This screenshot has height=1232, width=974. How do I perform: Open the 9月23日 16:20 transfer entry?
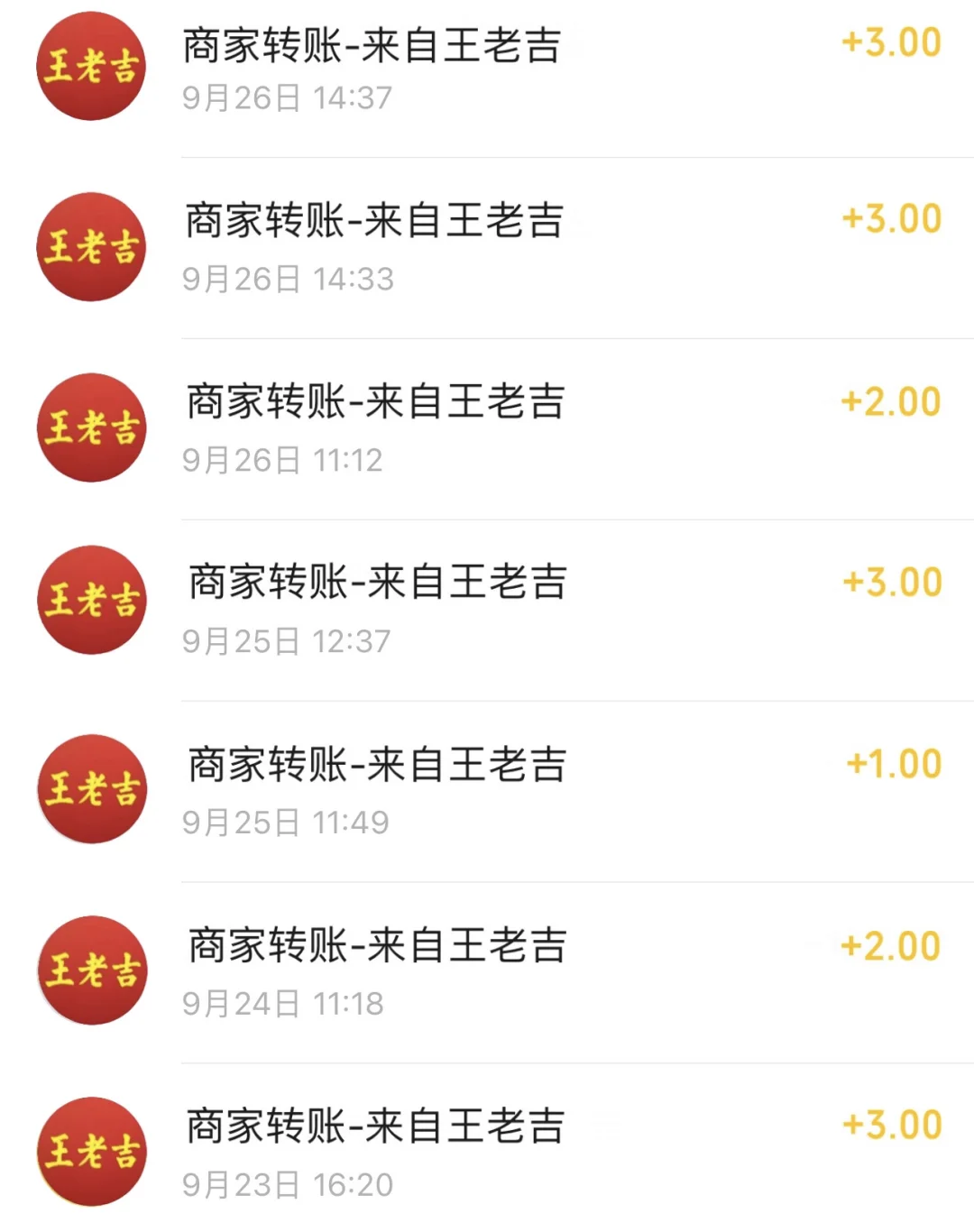point(487,1153)
